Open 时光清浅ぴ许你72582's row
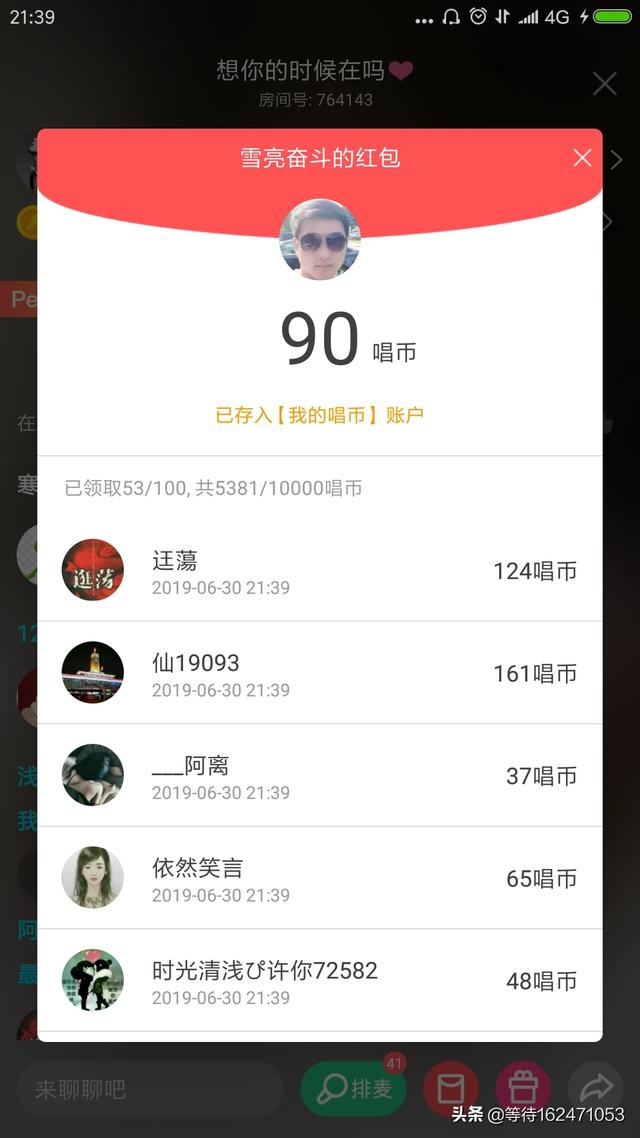Screen dimensions: 640x1138 (x=320, y=981)
